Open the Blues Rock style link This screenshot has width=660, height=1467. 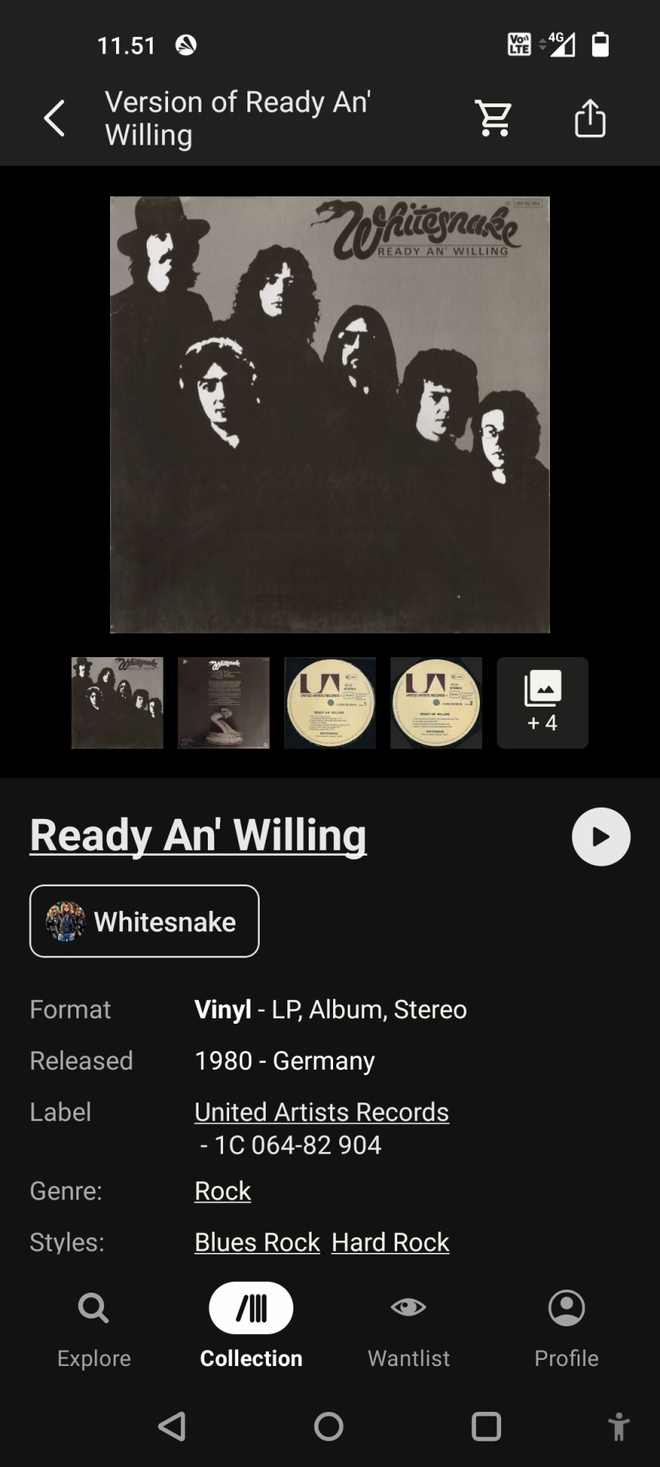point(257,1242)
